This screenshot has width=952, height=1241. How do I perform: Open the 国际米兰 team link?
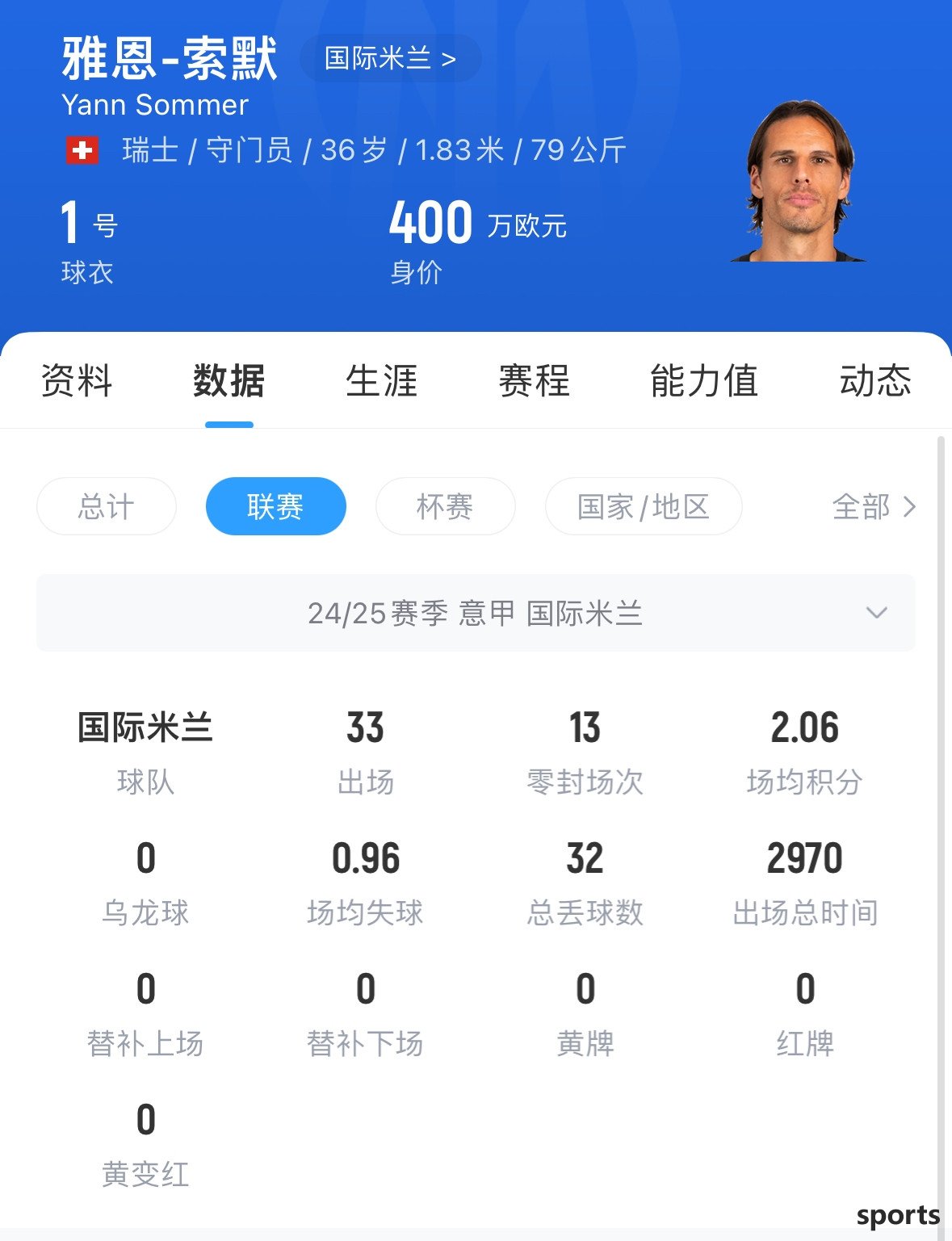click(390, 59)
